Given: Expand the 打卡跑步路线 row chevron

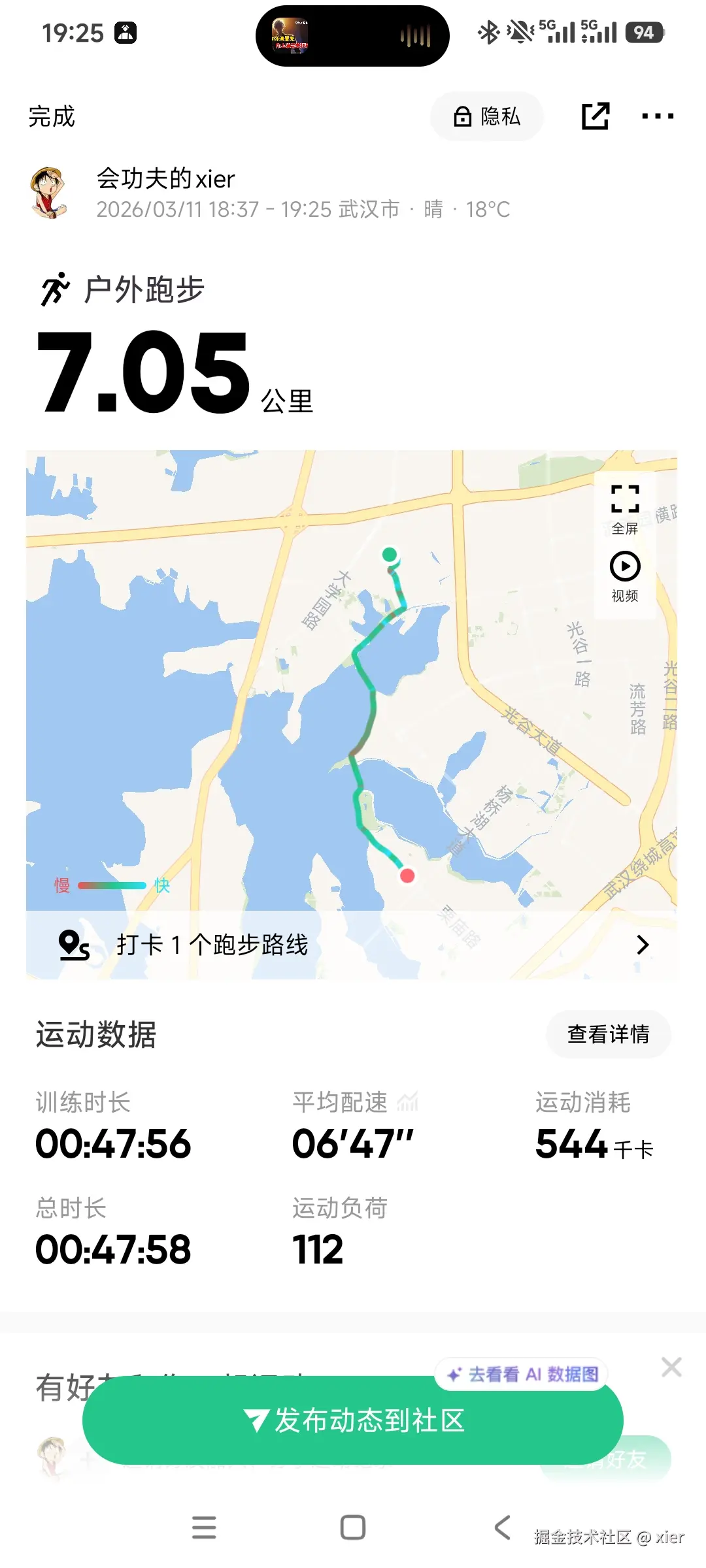Looking at the screenshot, I should (643, 944).
